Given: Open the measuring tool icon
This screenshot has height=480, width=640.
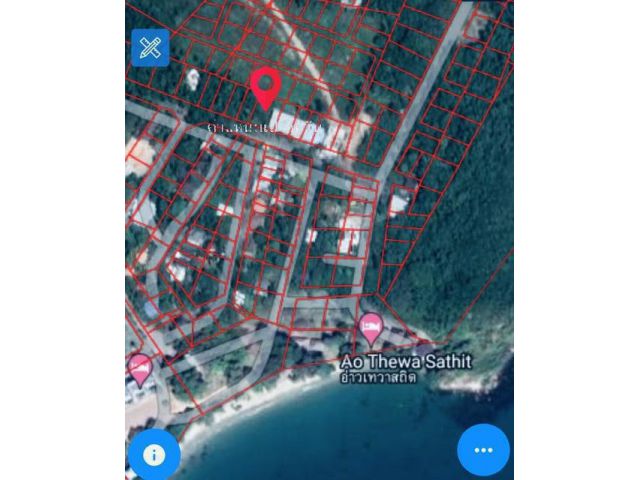Looking at the screenshot, I should tap(151, 48).
